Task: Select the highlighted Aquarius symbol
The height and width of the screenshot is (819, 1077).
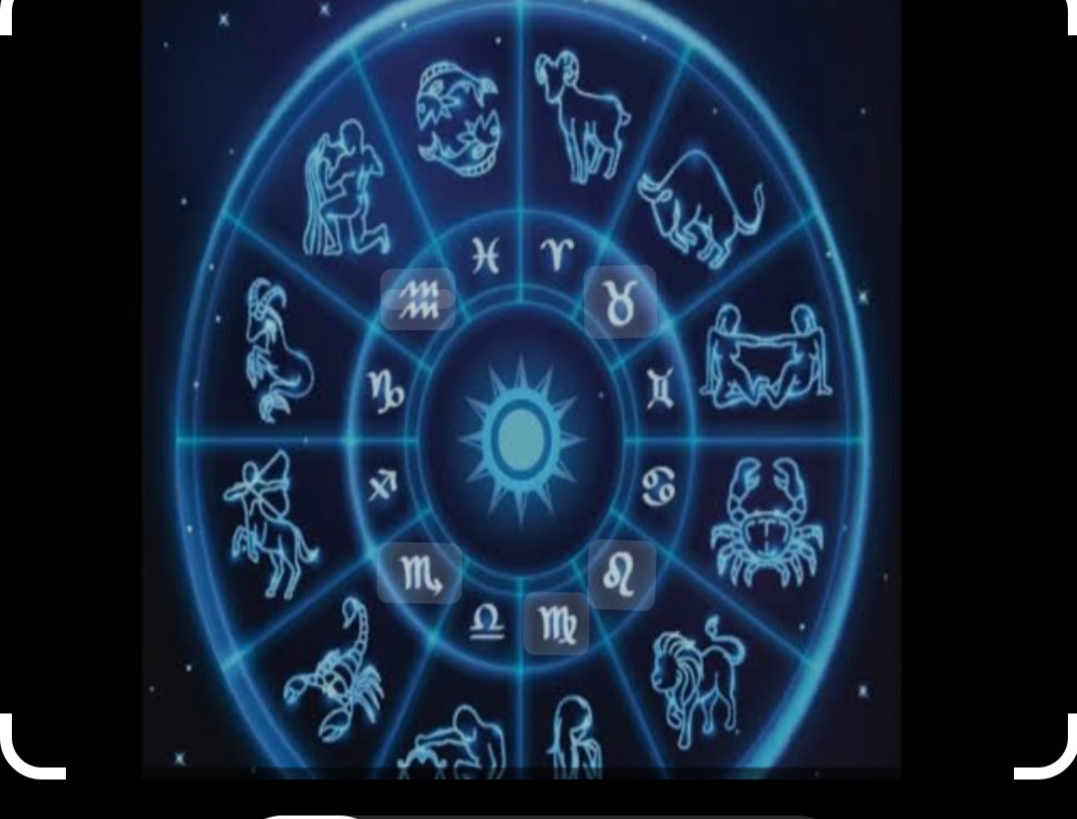Action: [x=418, y=300]
